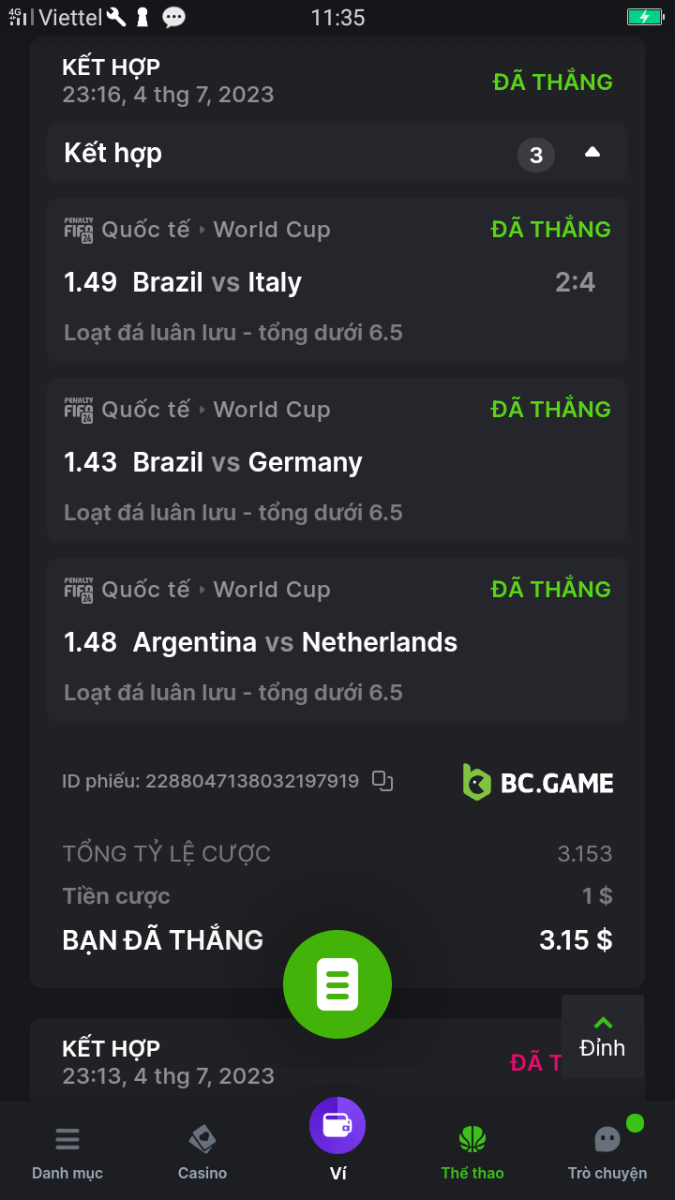Collapse the Kết hợp bet list
The height and width of the screenshot is (1200, 675).
(592, 153)
